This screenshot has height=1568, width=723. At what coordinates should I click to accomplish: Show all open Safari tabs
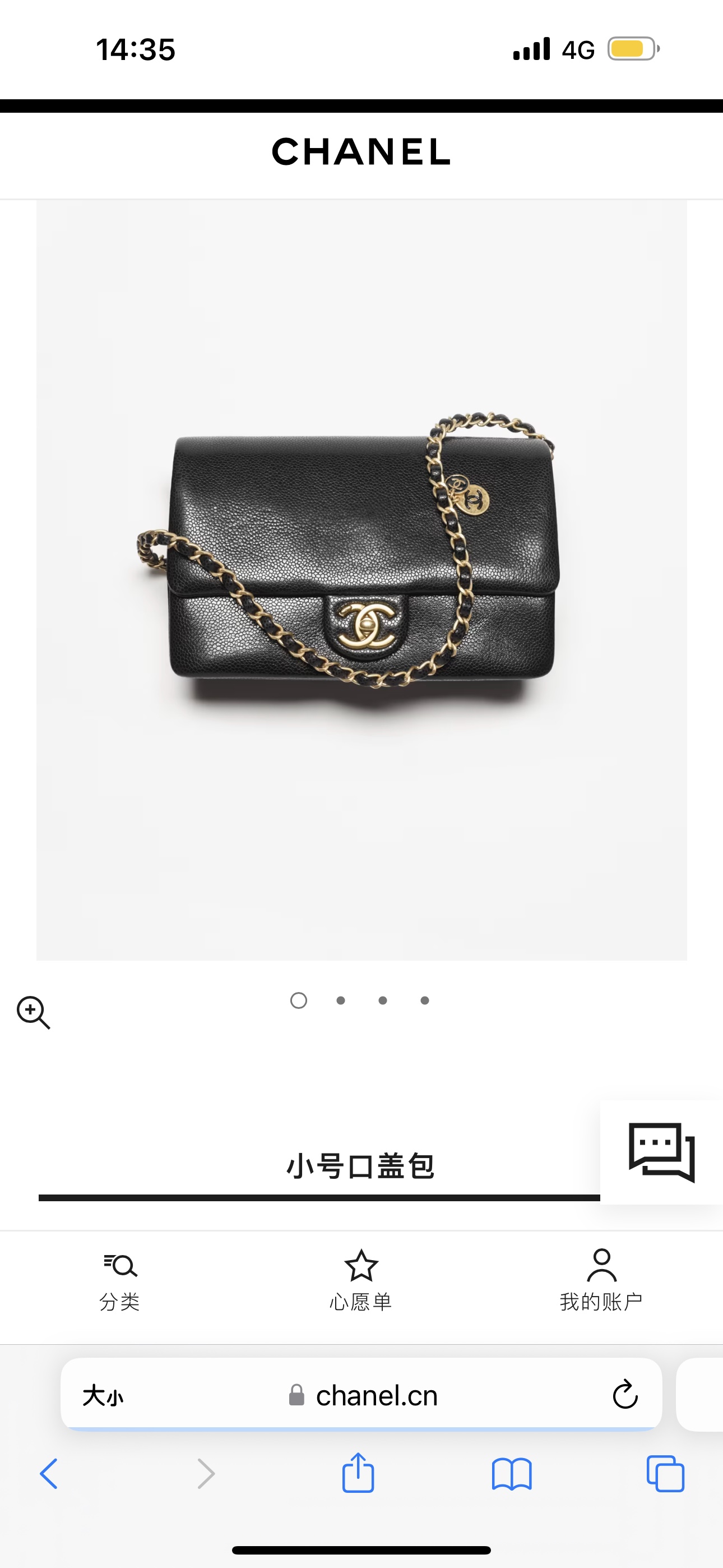click(x=665, y=1474)
